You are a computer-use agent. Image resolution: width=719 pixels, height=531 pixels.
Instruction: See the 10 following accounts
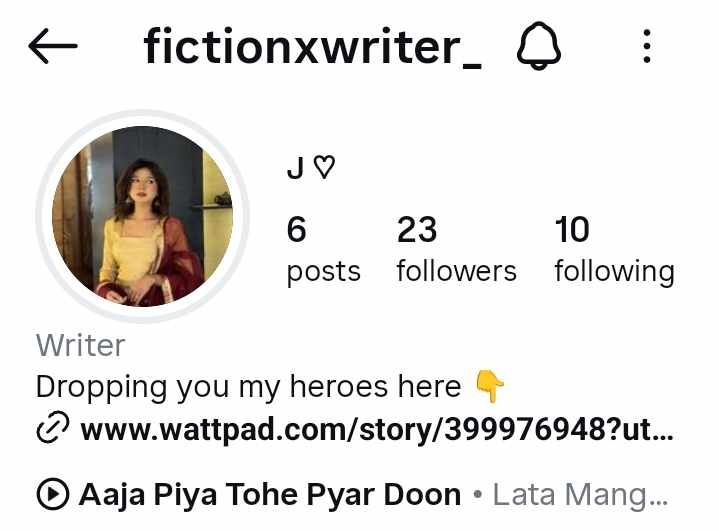(614, 250)
